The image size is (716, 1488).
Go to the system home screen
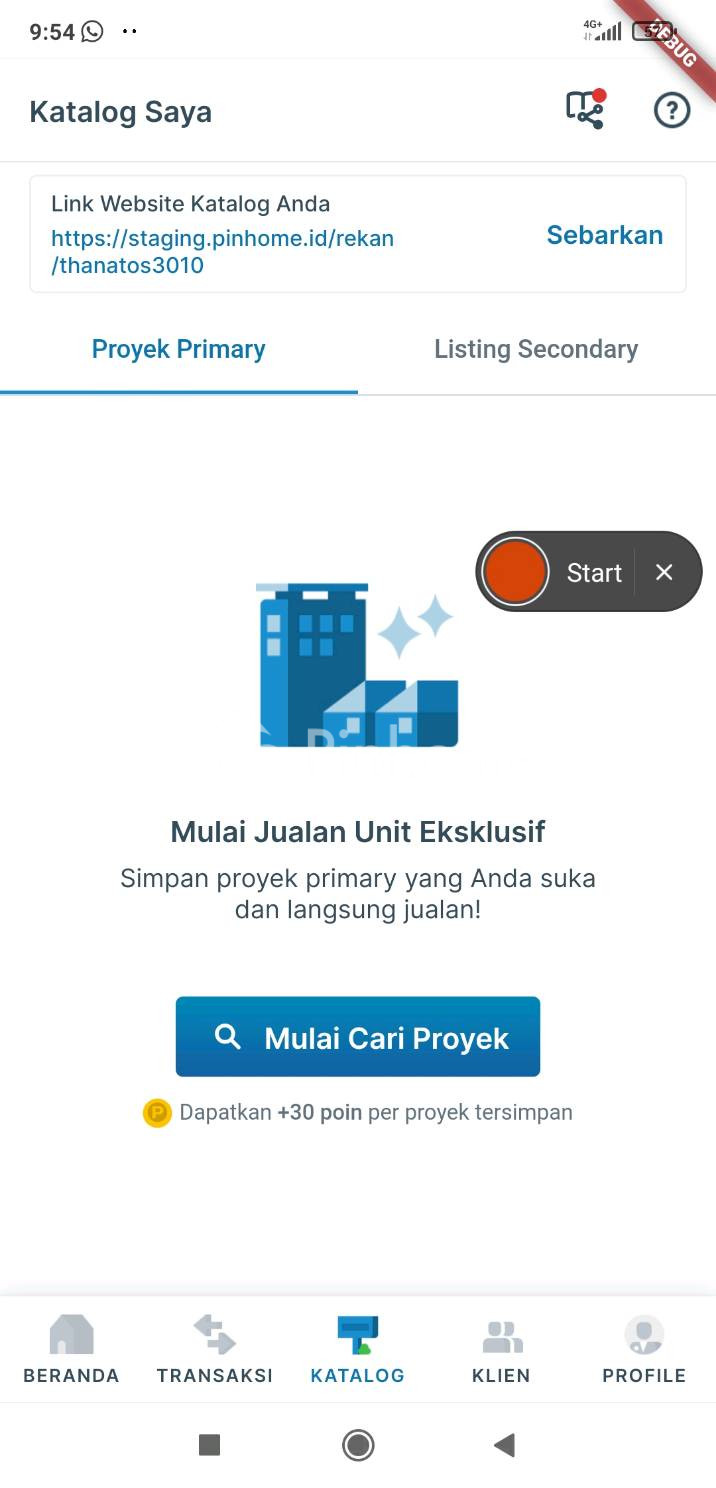[x=358, y=1444]
